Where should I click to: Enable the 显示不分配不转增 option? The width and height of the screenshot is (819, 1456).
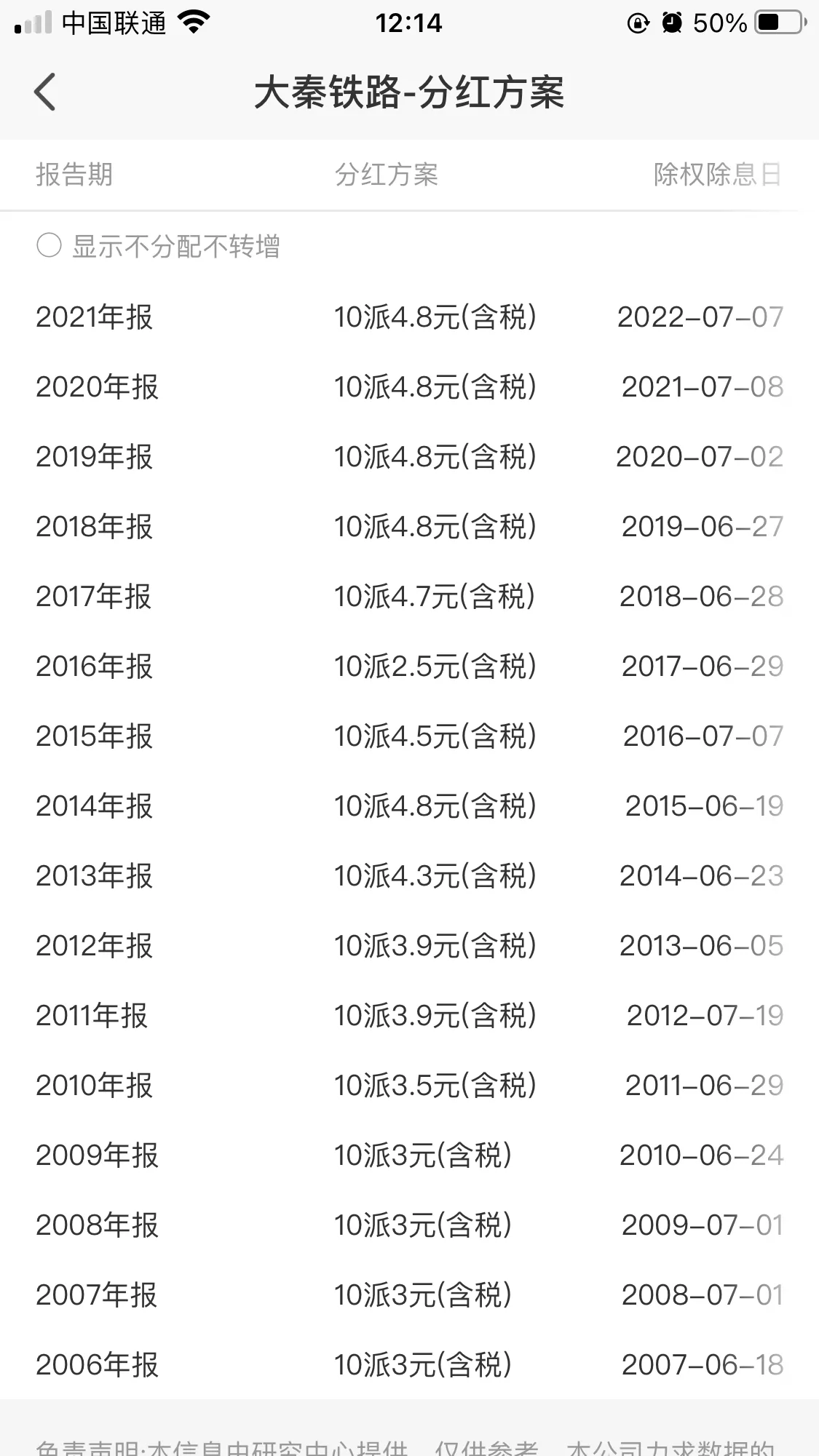coord(49,245)
